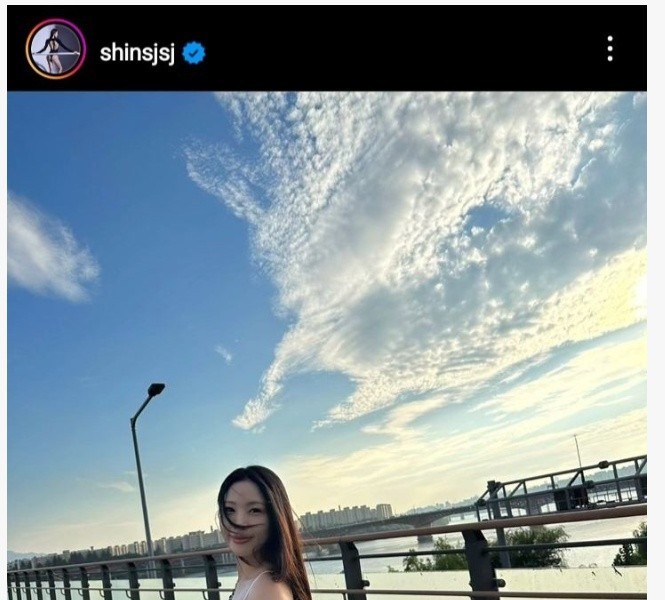This screenshot has height=600, width=665.
Task: Open the post's three-dot overflow menu
Action: 609,49
